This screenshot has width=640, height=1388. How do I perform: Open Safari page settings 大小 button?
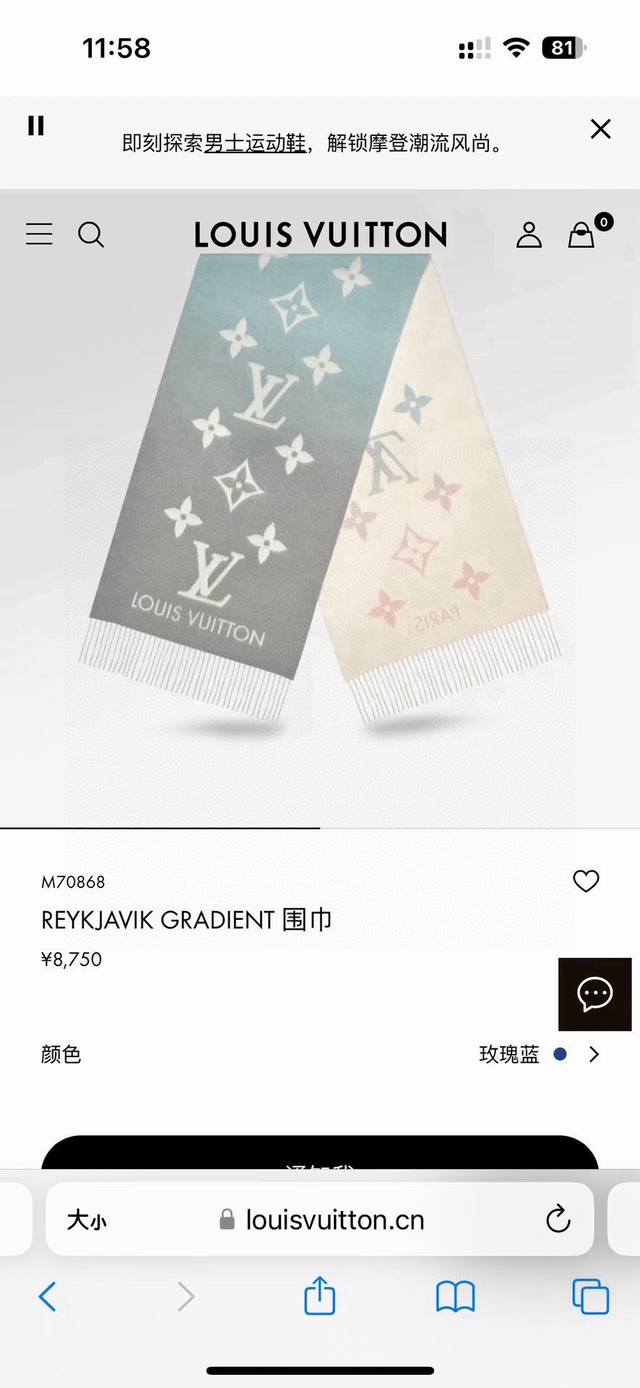pyautogui.click(x=87, y=1220)
